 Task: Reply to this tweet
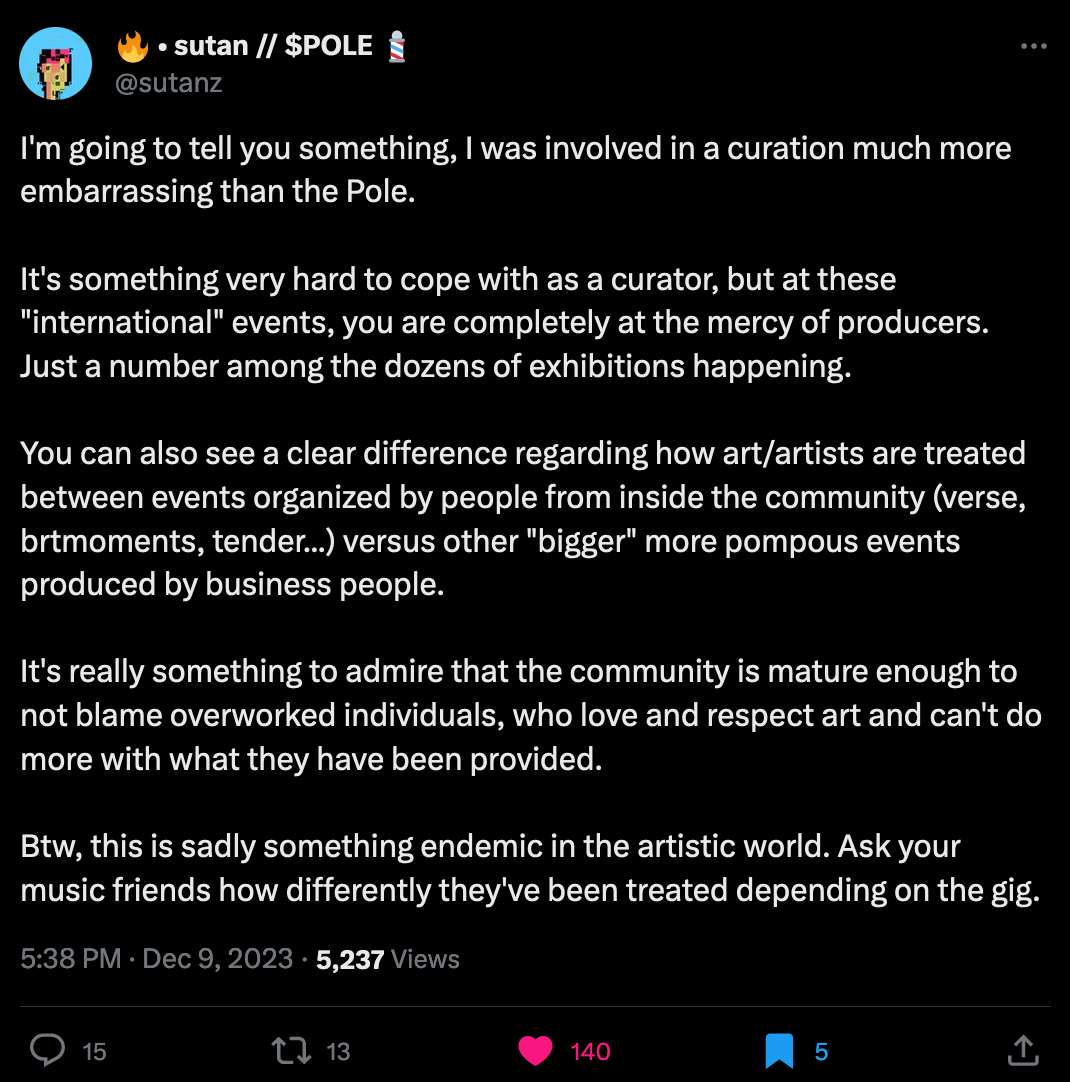point(48,1050)
